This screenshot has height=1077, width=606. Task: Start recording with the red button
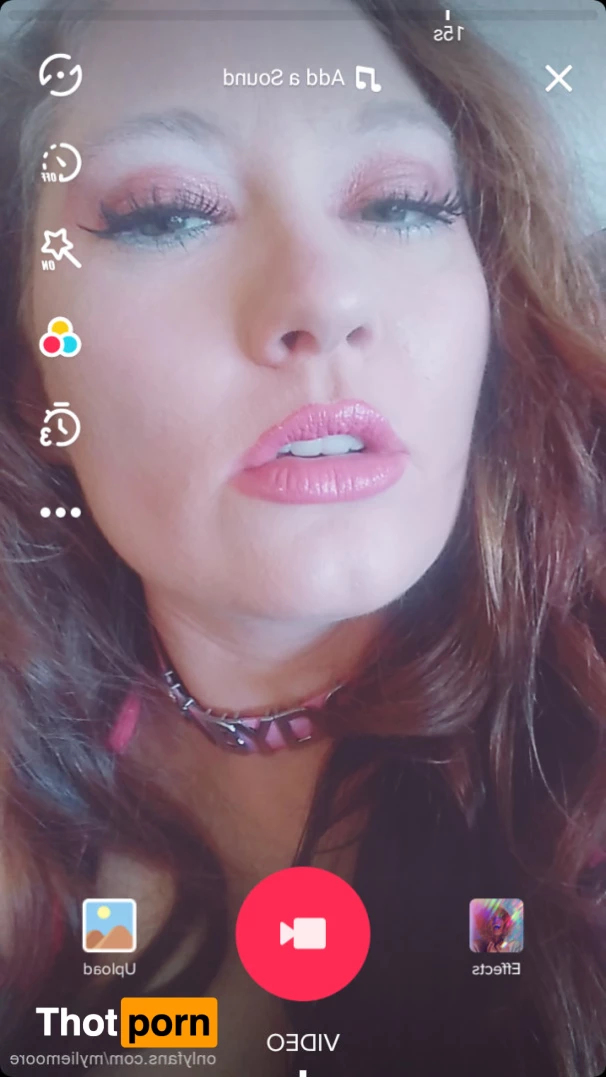pyautogui.click(x=303, y=934)
